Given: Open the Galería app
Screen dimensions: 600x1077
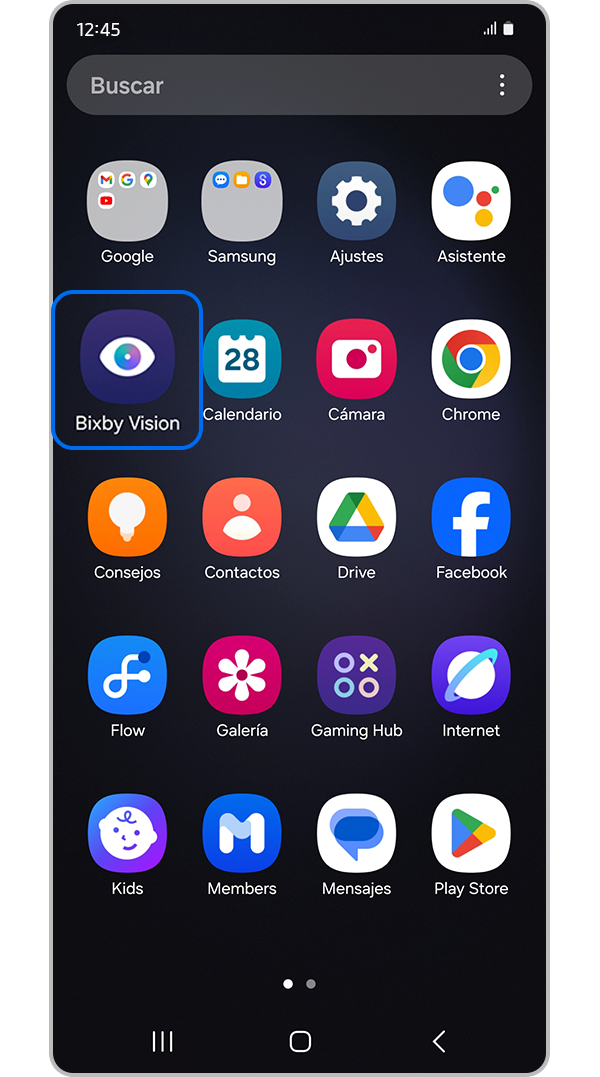Looking at the screenshot, I should point(242,675).
